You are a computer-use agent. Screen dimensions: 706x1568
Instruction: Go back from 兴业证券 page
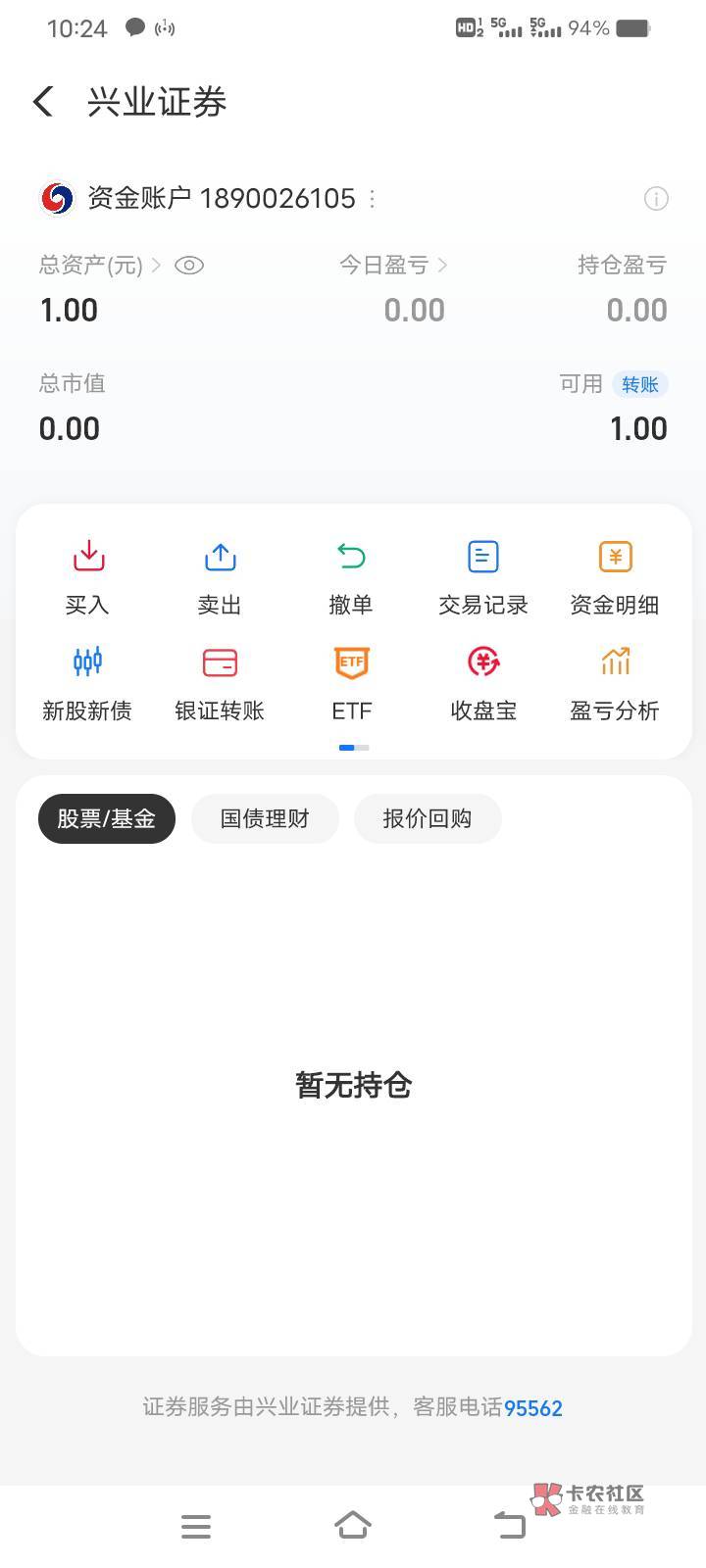coord(43,102)
